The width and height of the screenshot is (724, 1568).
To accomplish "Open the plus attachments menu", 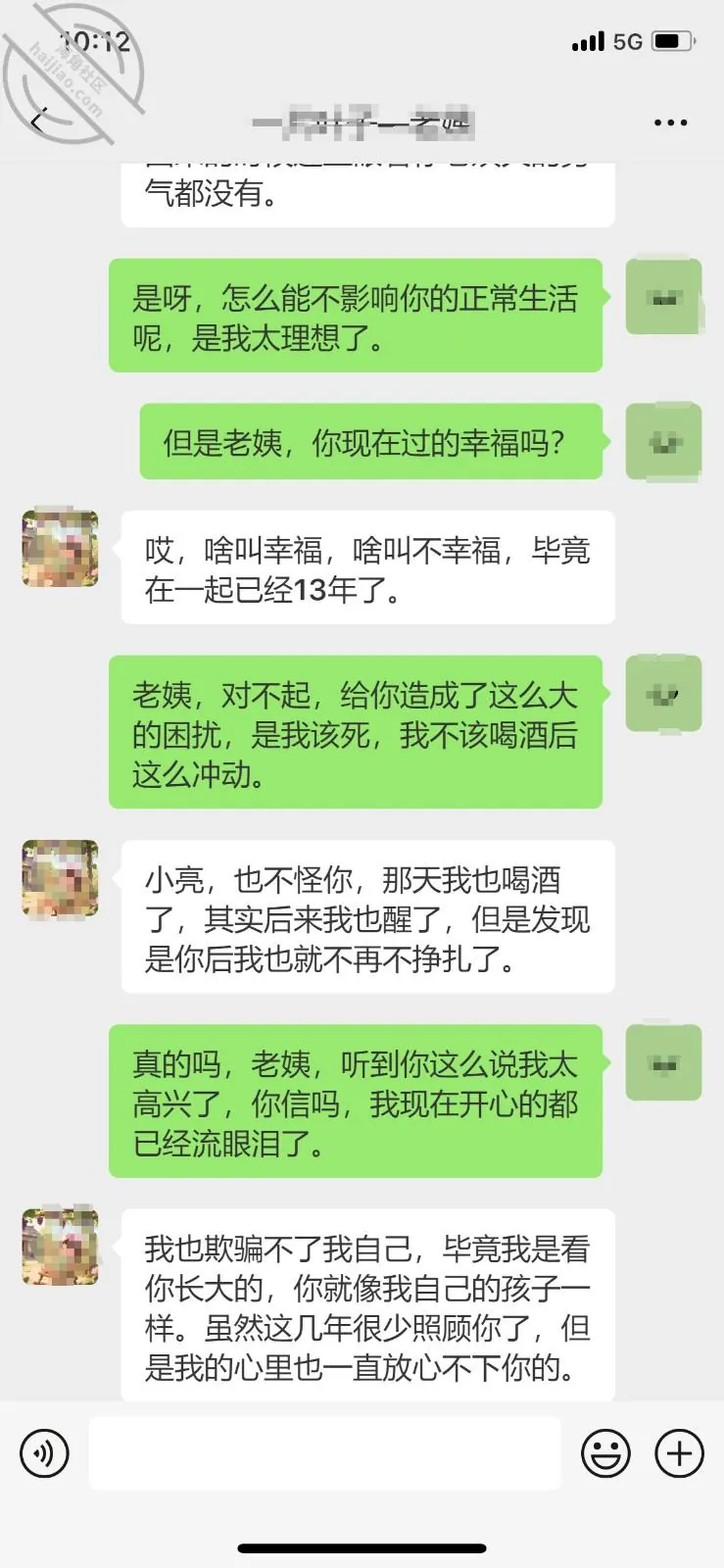I will [680, 1452].
